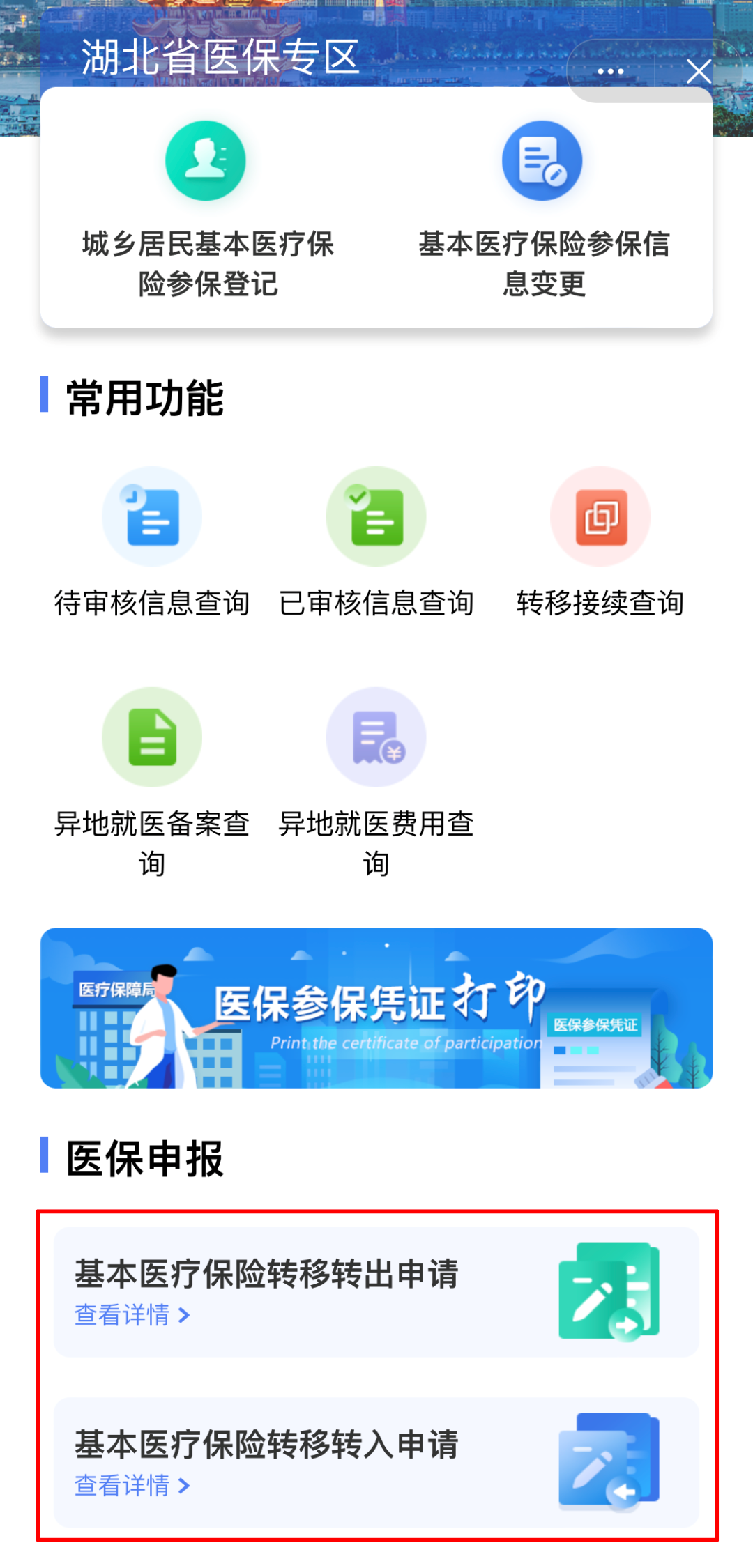This screenshot has width=753, height=1568.
Task: Open 基本医疗保险转移转出申请 card
Action: pyautogui.click(x=376, y=1291)
